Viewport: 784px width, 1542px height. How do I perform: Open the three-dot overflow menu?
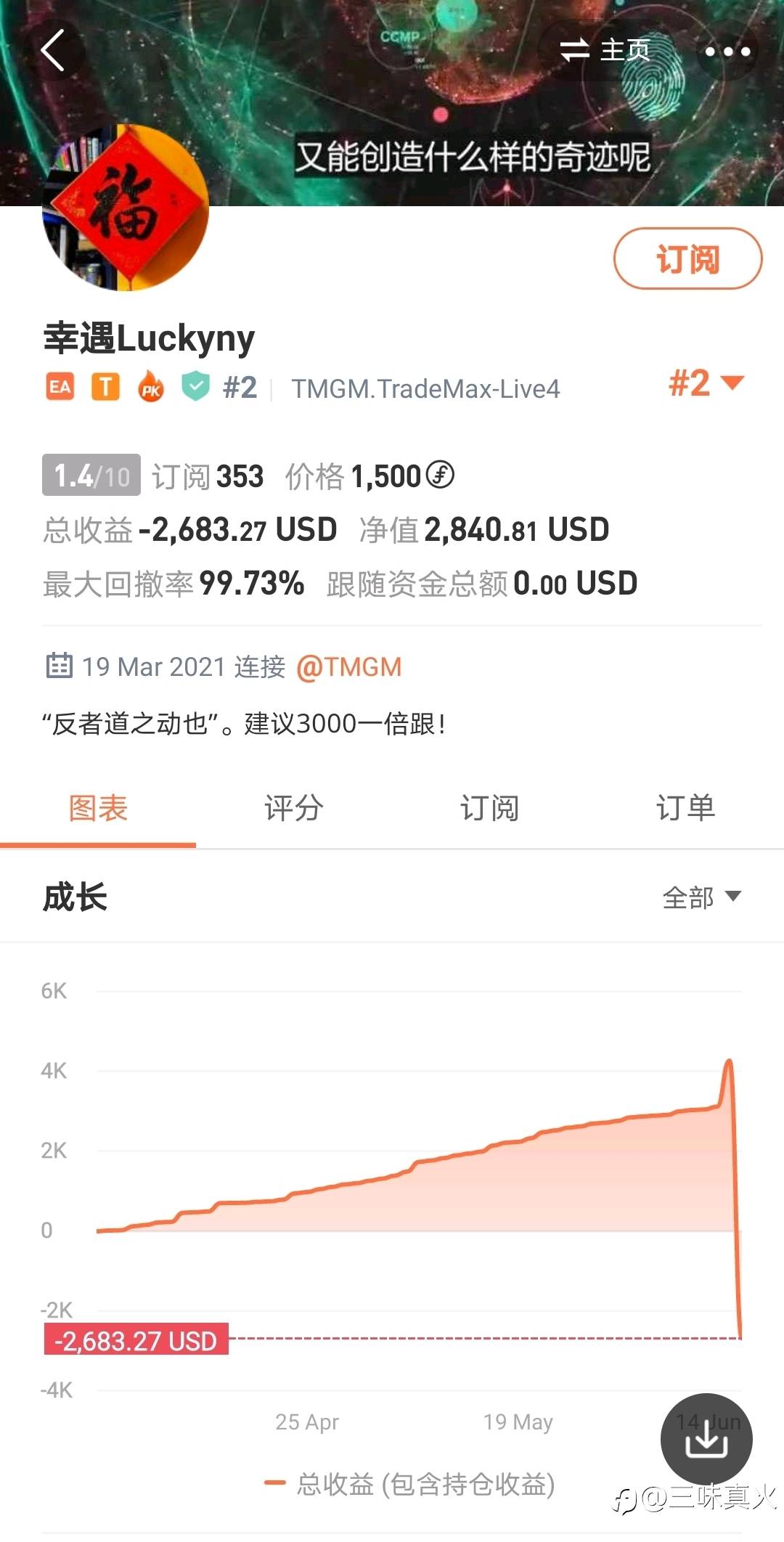point(727,51)
